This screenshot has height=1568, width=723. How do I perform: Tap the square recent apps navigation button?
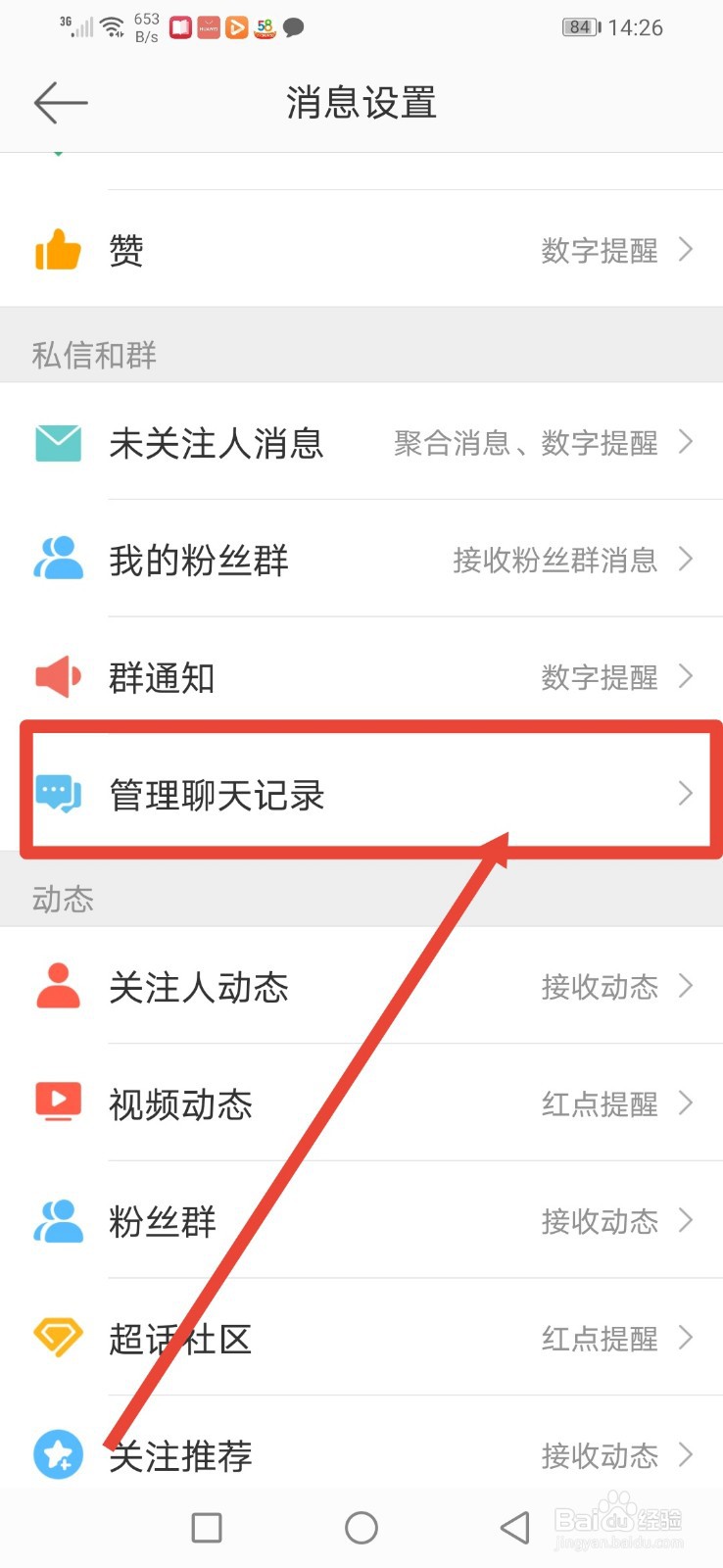point(206,1526)
